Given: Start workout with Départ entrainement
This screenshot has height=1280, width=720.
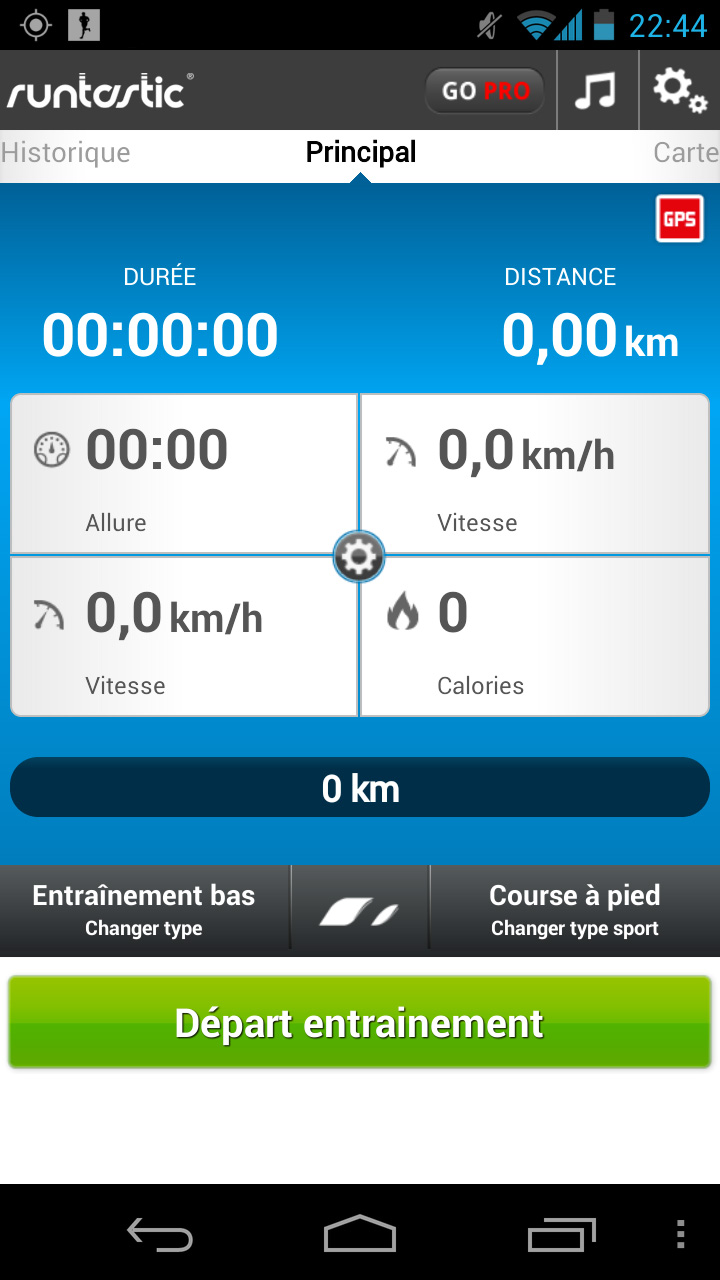Looking at the screenshot, I should coord(359,1023).
